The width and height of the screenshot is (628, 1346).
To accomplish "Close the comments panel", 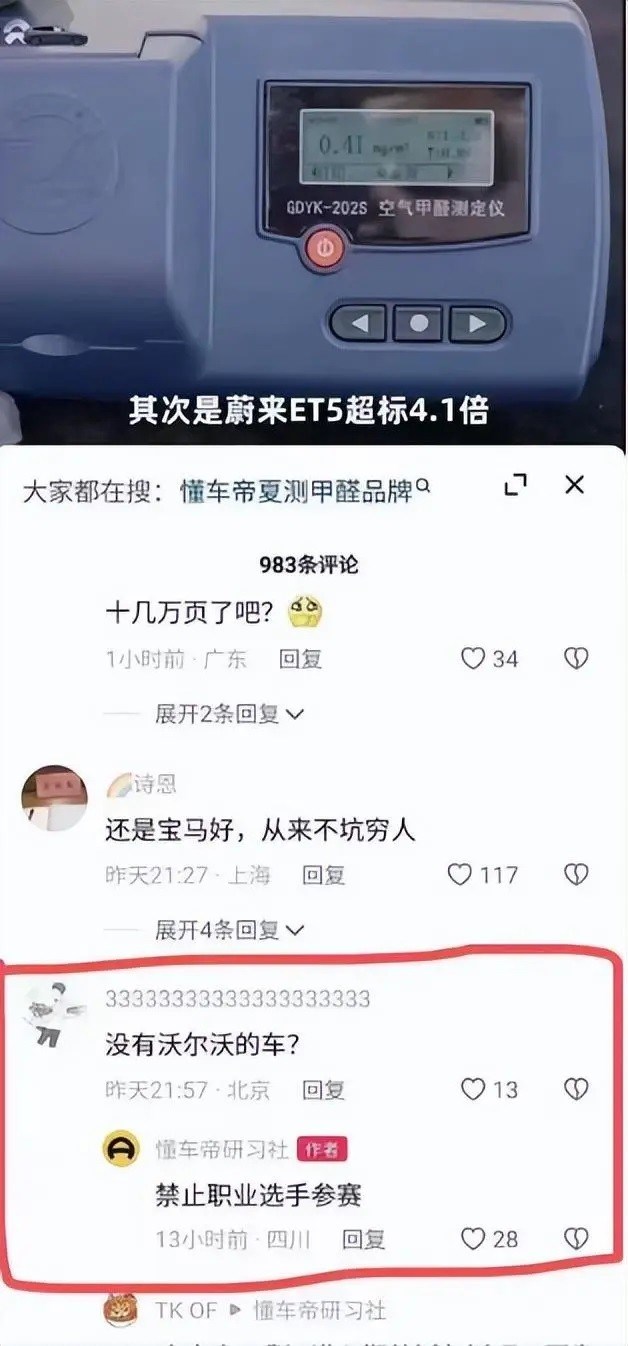I will click(x=574, y=486).
